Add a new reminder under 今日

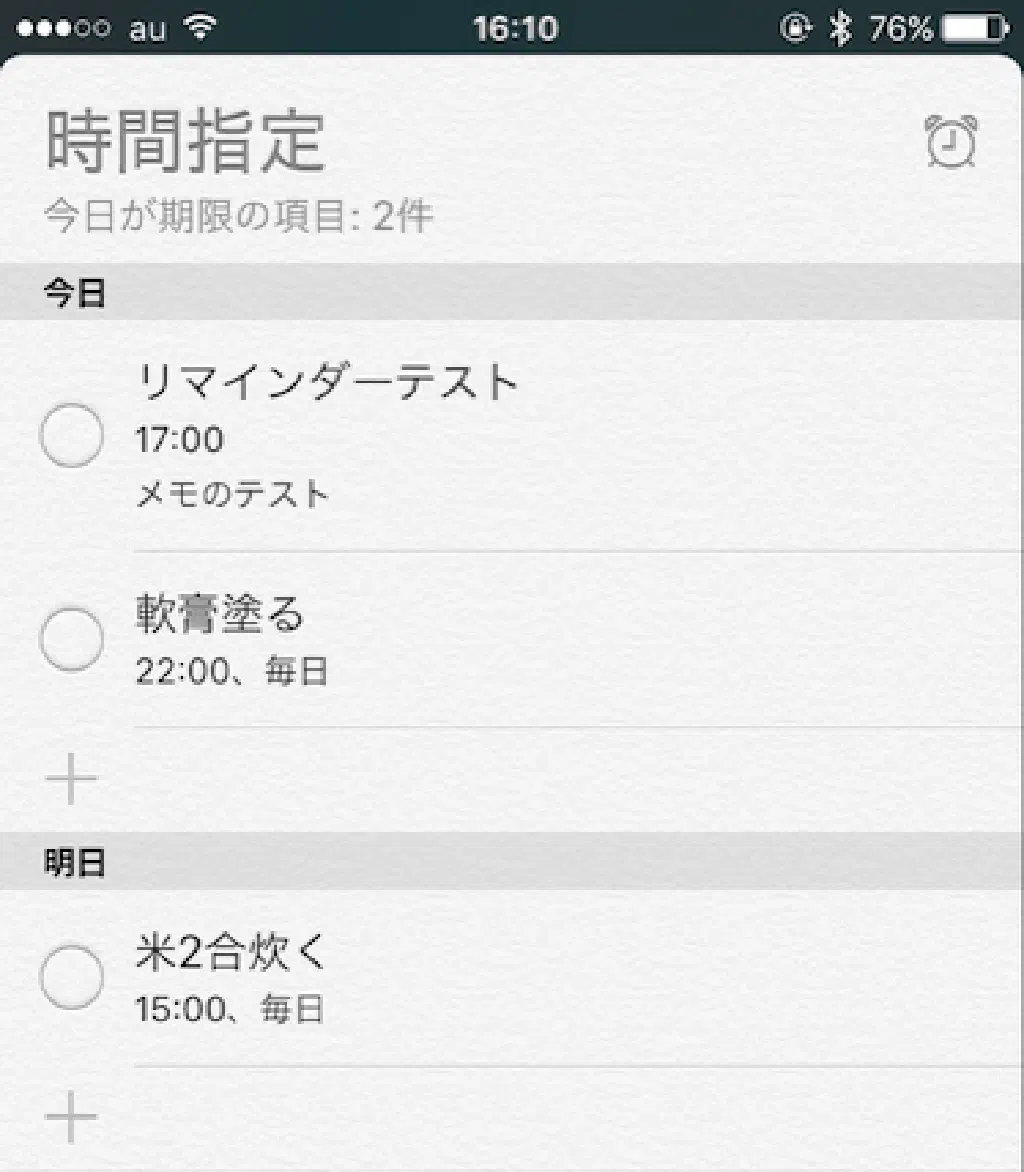pyautogui.click(x=71, y=780)
